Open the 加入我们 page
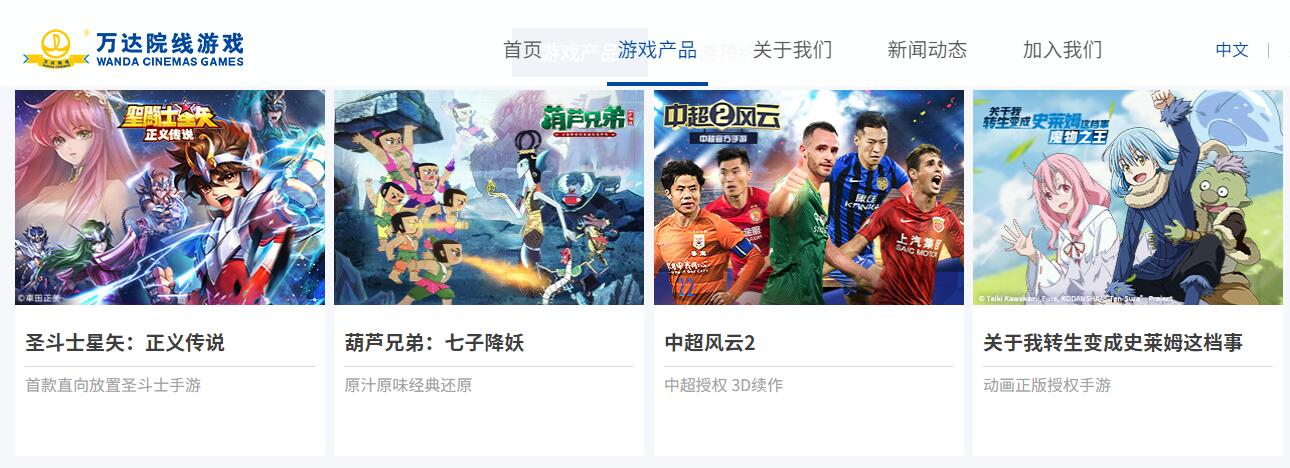Screen dimensions: 1290x468 click(x=1062, y=50)
